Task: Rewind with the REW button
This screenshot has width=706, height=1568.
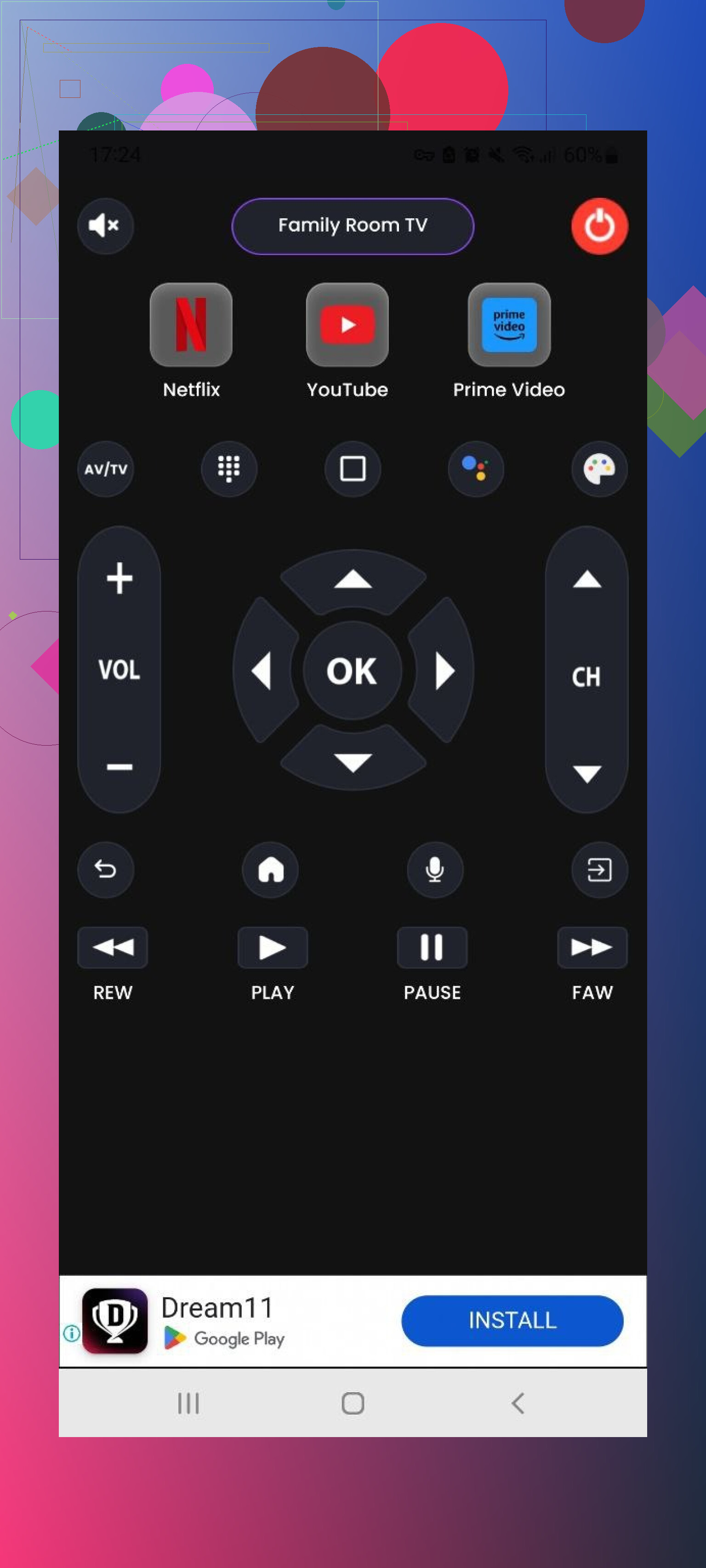Action: tap(113, 947)
